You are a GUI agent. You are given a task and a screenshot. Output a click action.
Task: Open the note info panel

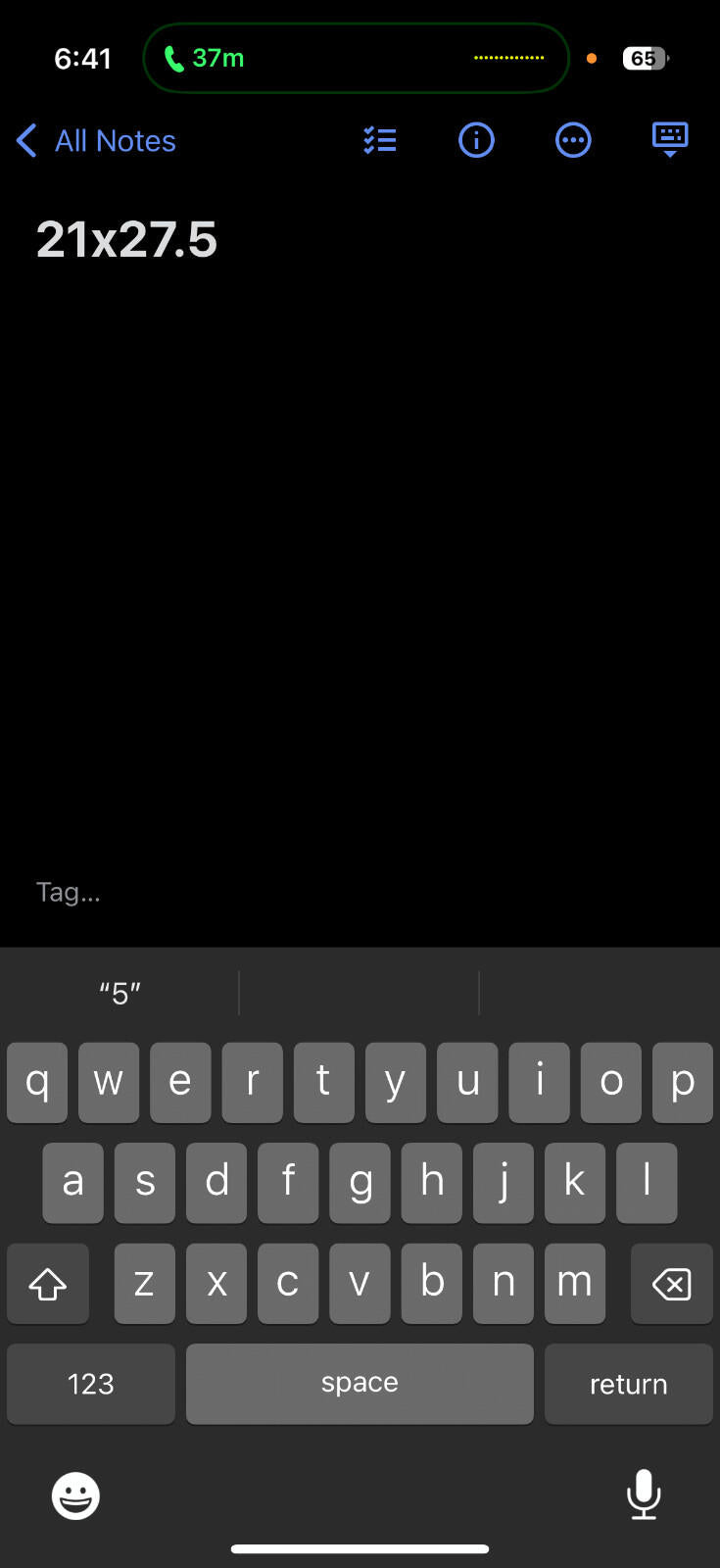(x=476, y=141)
